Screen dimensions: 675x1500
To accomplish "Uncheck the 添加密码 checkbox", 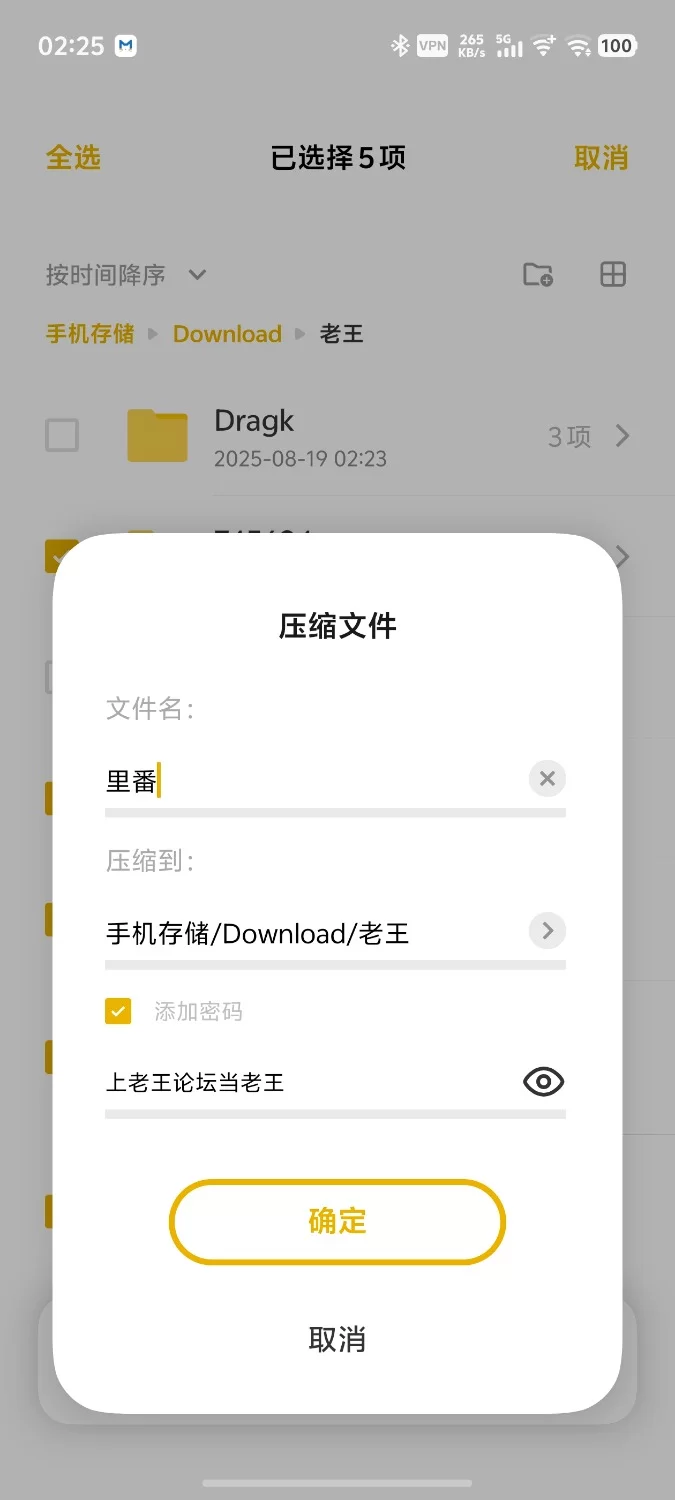I will pos(118,1011).
